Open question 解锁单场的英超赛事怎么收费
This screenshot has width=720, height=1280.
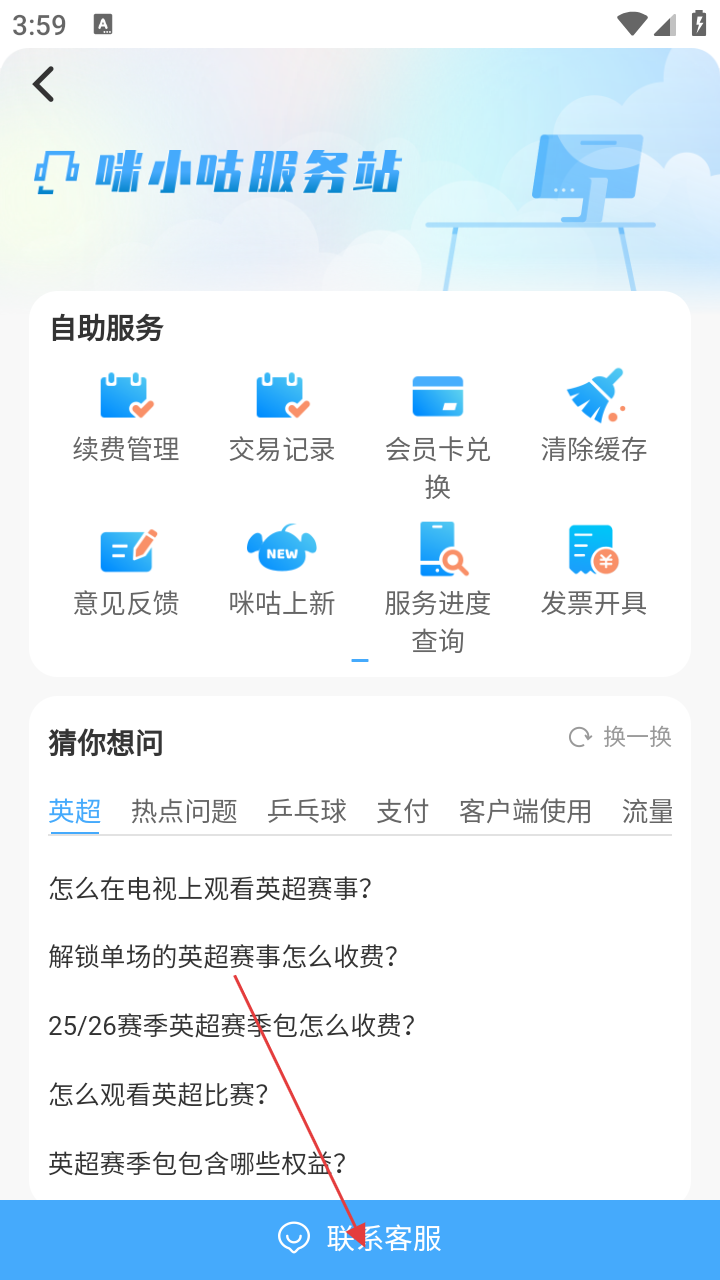pyautogui.click(x=223, y=957)
